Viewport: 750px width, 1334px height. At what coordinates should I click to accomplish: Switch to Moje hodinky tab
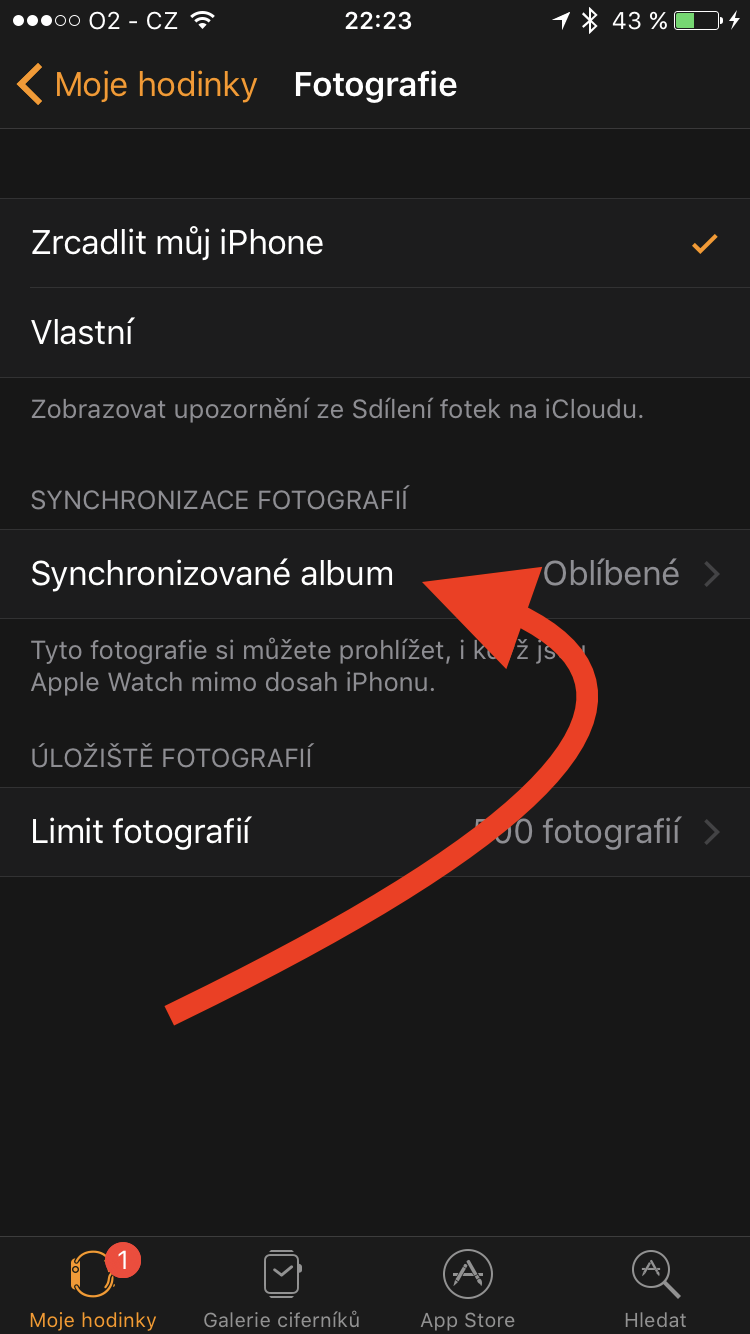click(93, 1288)
